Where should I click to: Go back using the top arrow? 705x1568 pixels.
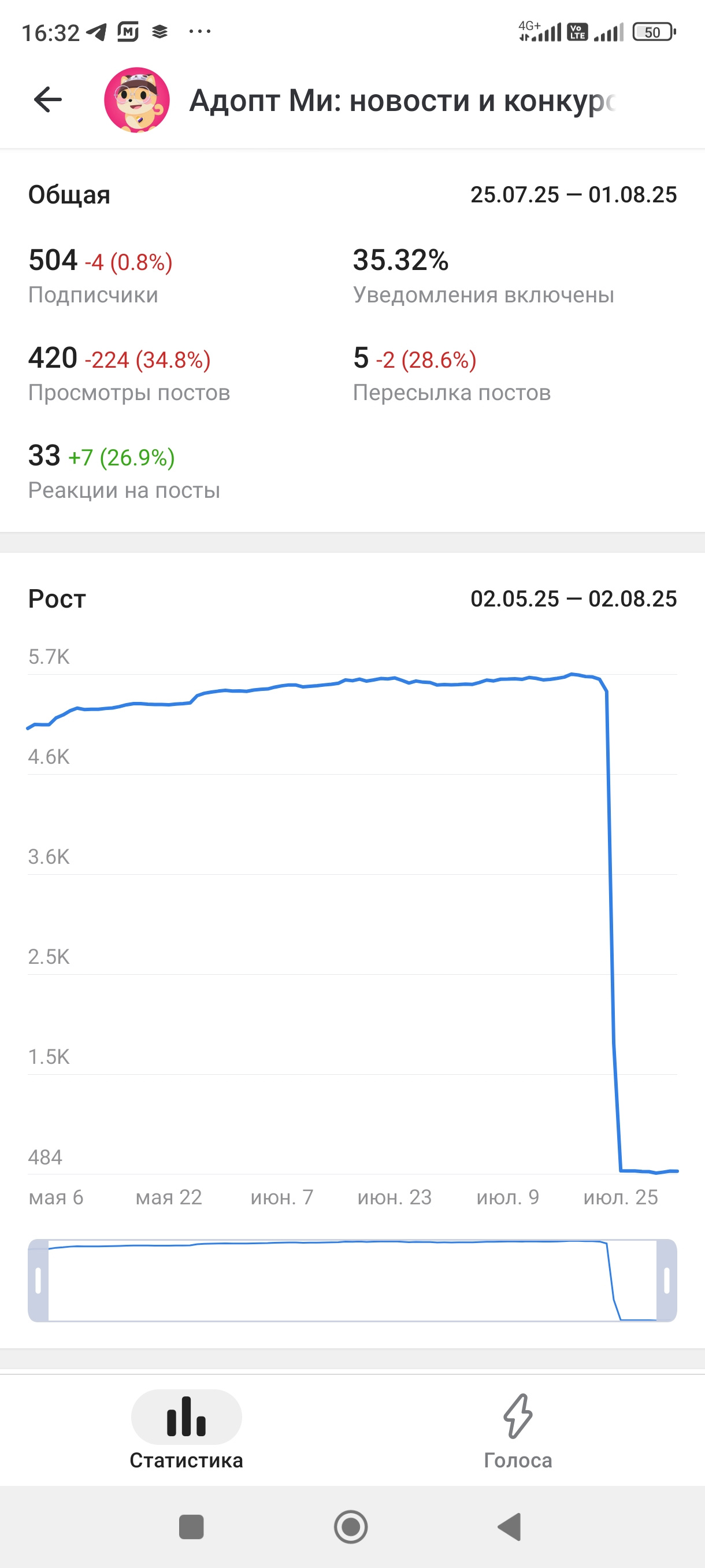[47, 100]
